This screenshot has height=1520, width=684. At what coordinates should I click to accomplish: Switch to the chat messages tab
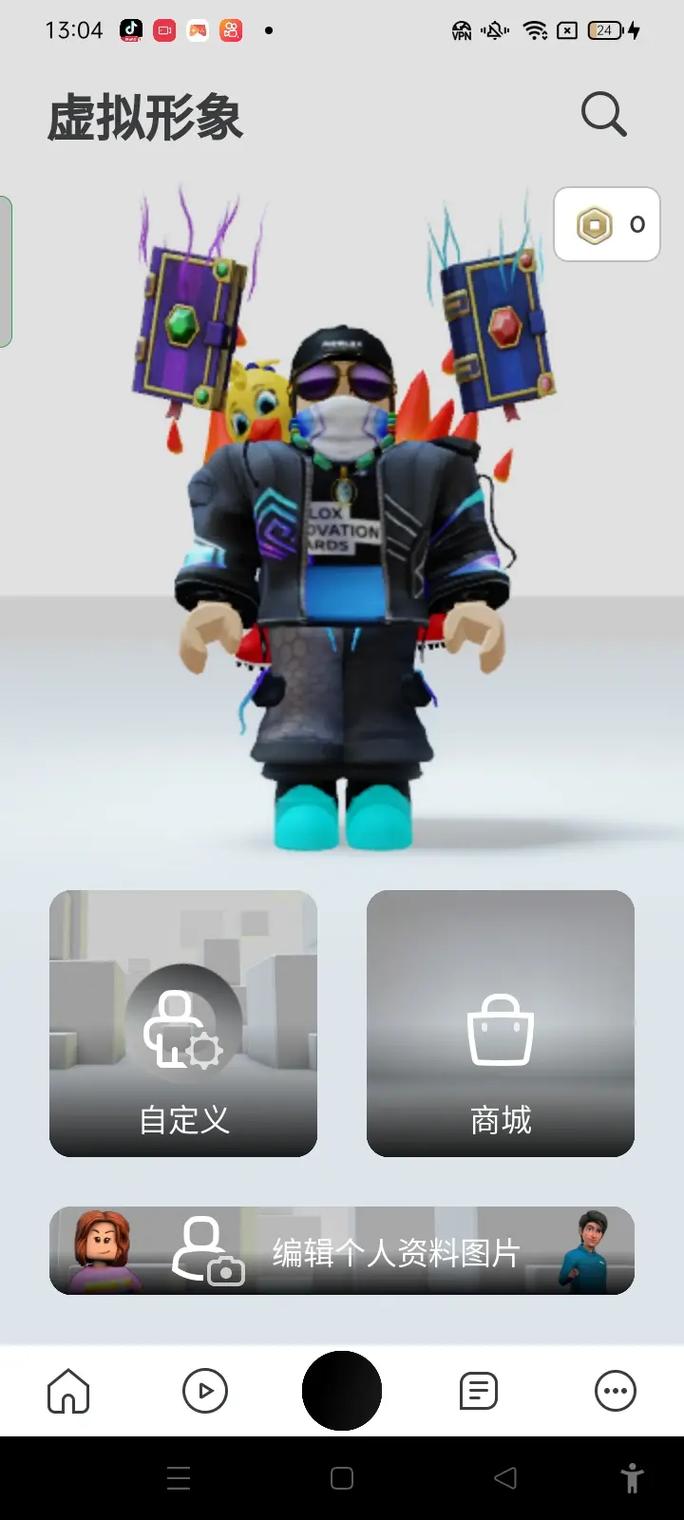478,1391
